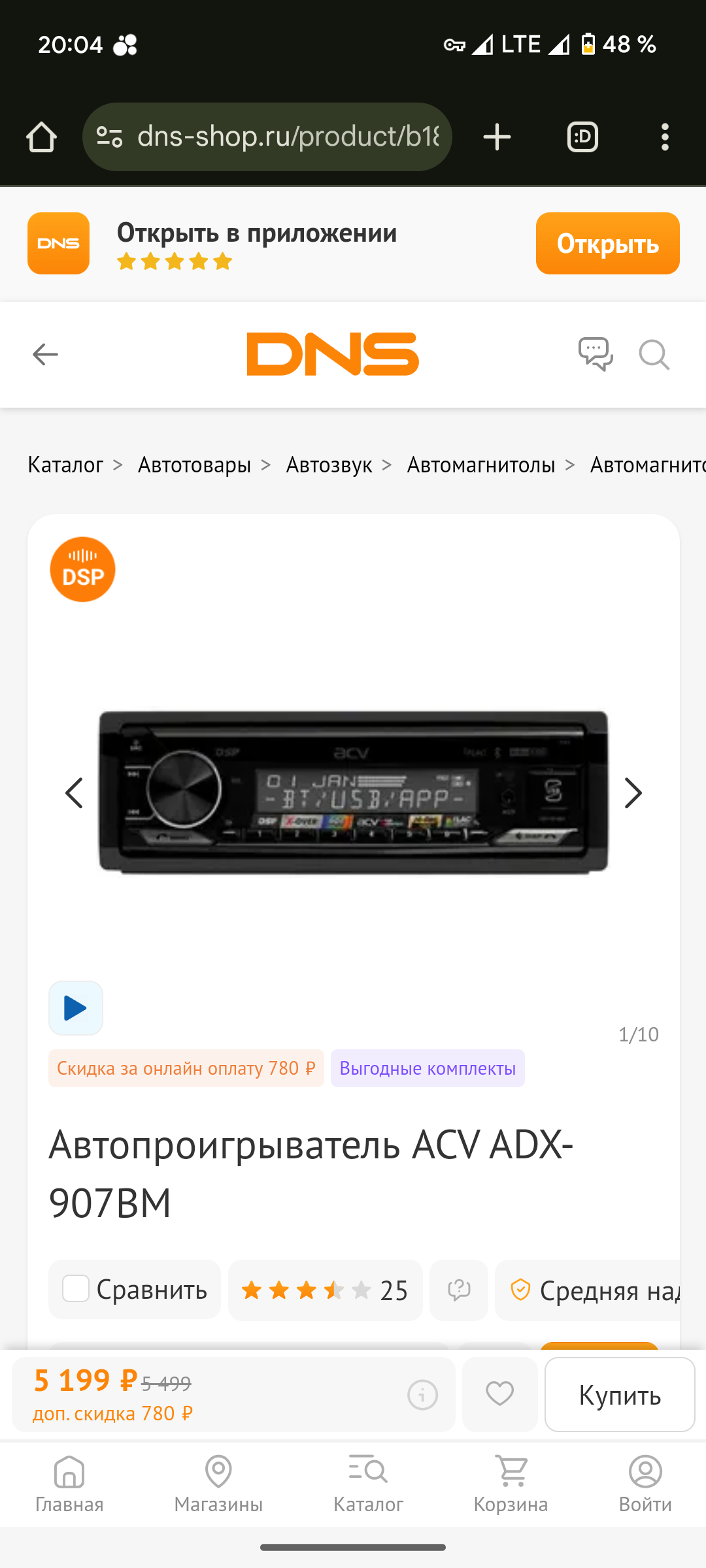
Task: Open the browser tab switcher
Action: [x=582, y=137]
